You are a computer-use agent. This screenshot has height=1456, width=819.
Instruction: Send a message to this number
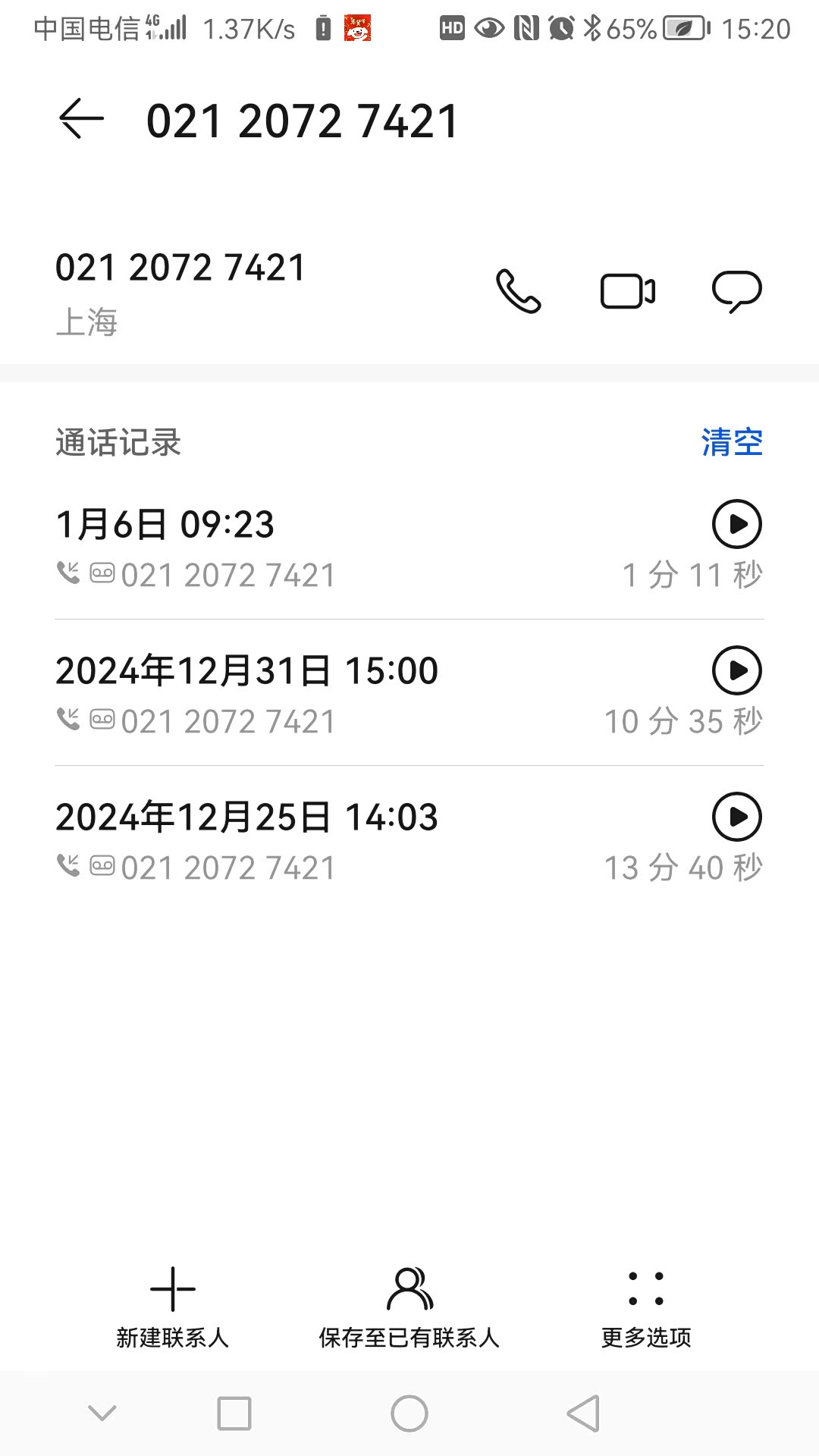[736, 291]
